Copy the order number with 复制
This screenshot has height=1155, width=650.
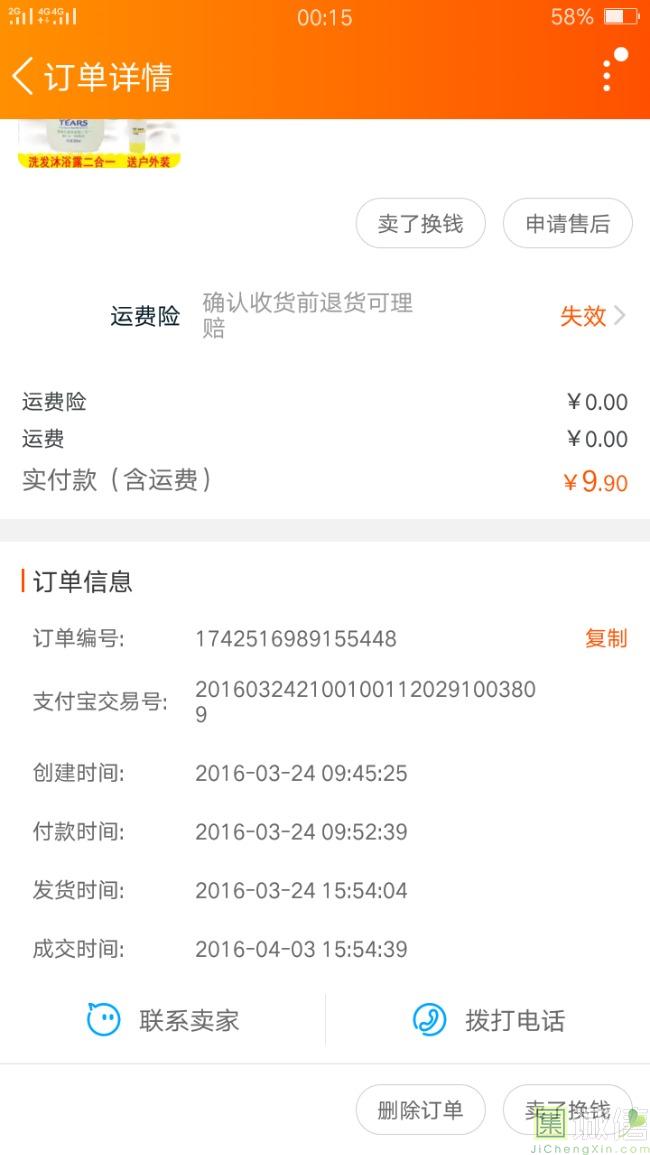coord(606,638)
